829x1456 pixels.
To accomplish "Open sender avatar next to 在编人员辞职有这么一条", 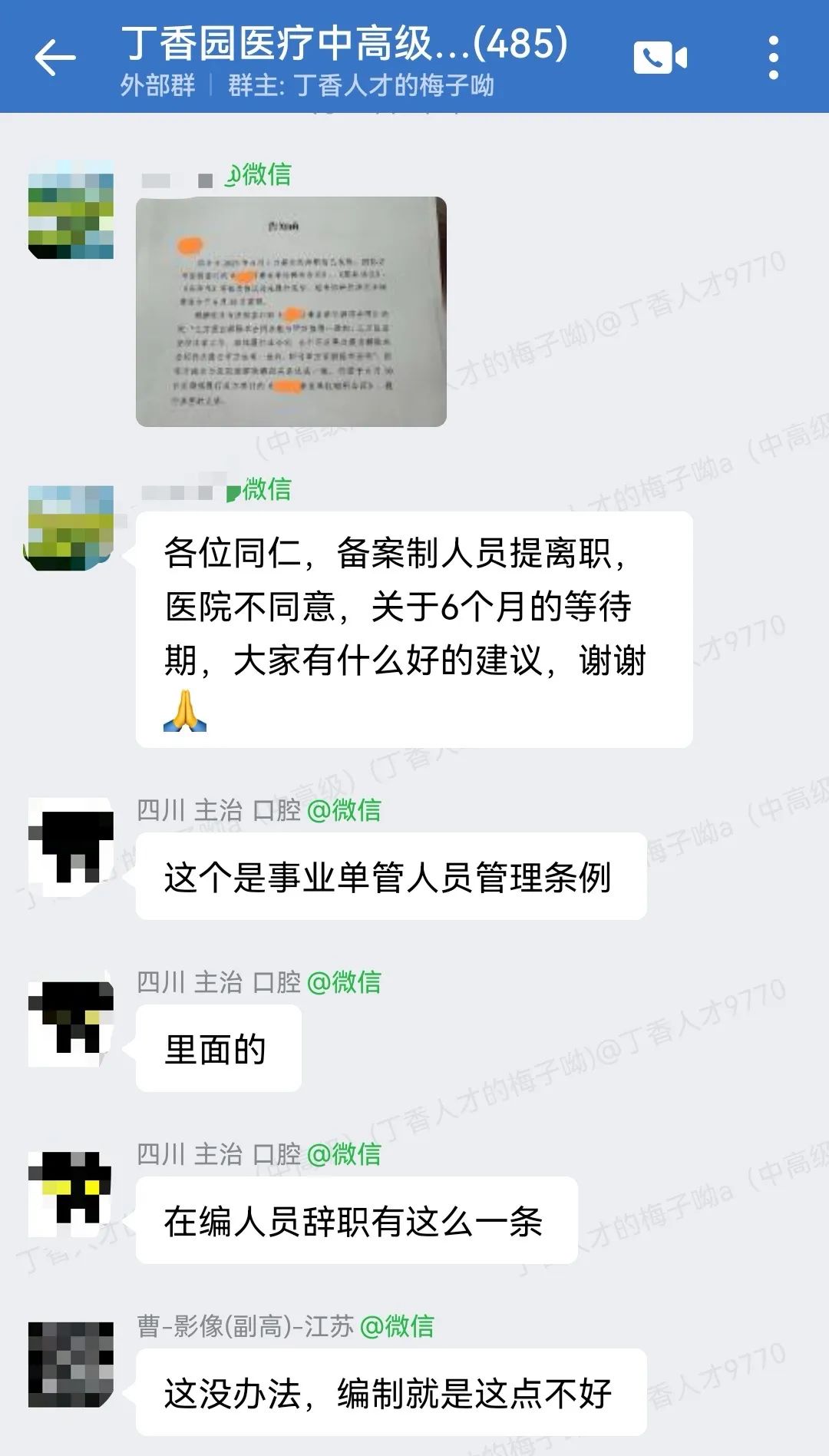I will pos(71,1195).
